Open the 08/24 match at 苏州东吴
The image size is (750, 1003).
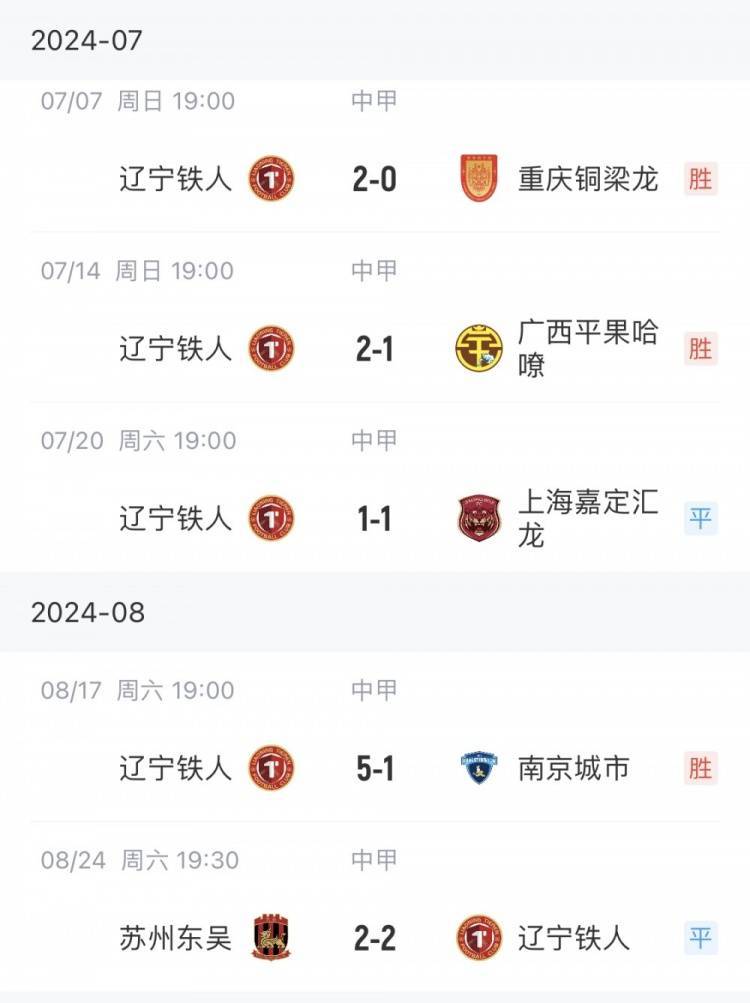coord(375,937)
